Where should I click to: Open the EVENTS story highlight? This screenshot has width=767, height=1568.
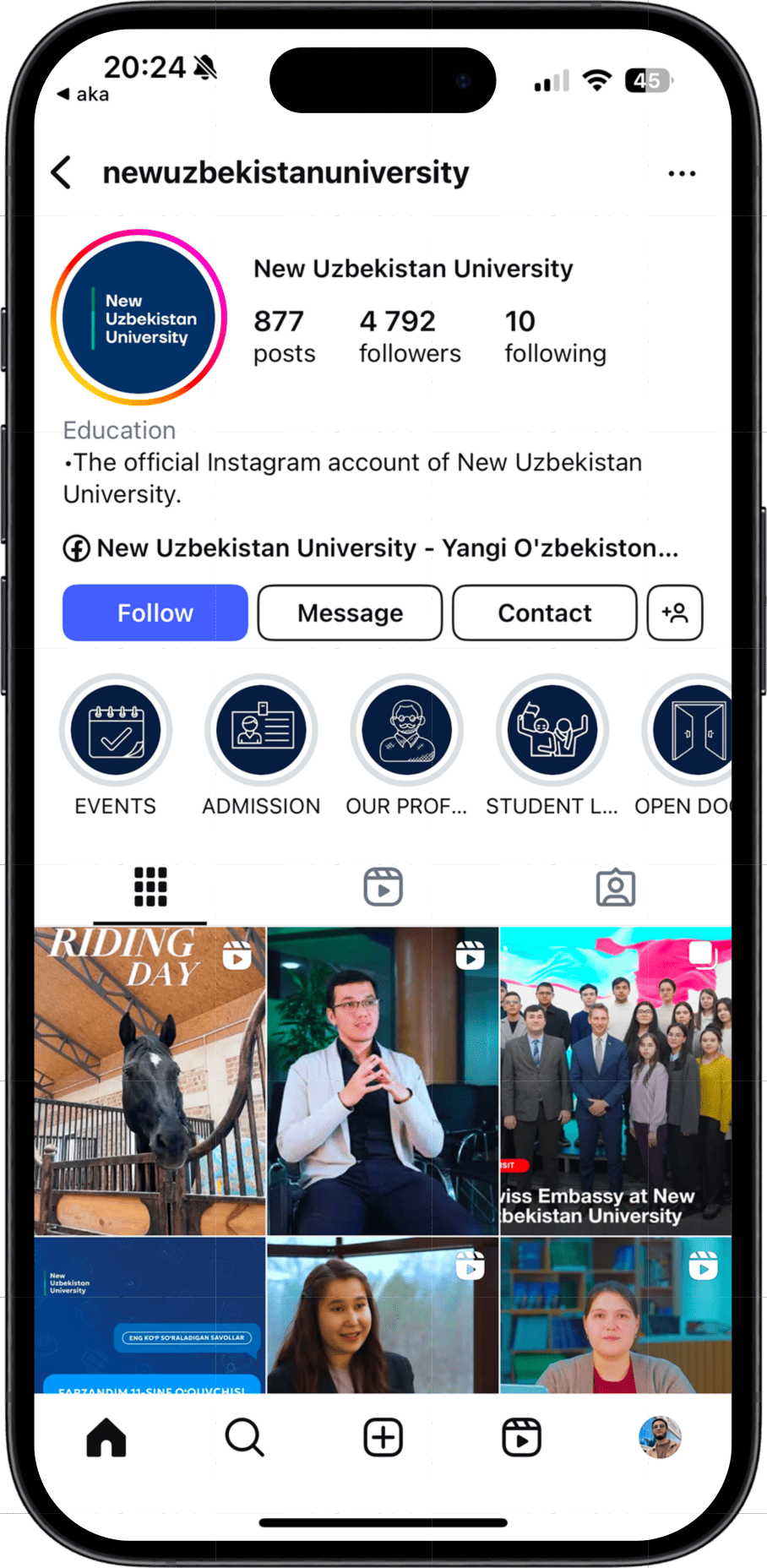(x=115, y=730)
